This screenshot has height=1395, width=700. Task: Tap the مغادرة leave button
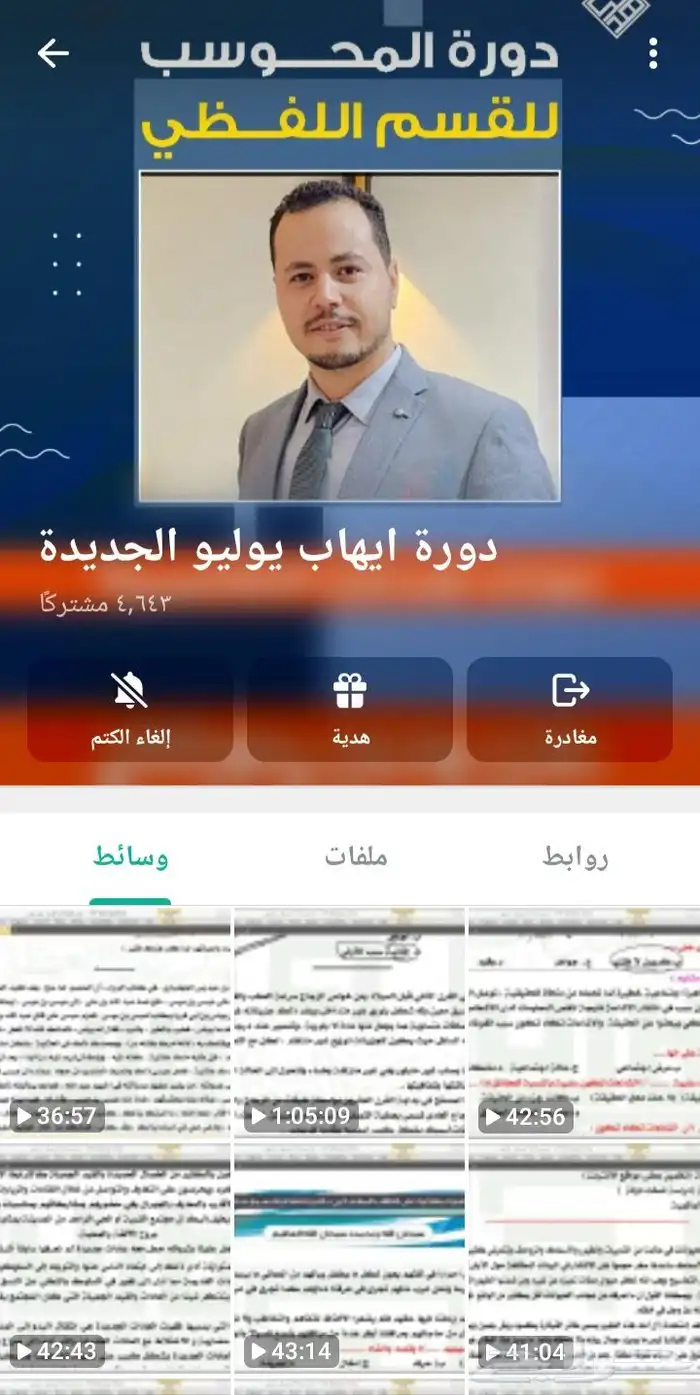tap(570, 710)
